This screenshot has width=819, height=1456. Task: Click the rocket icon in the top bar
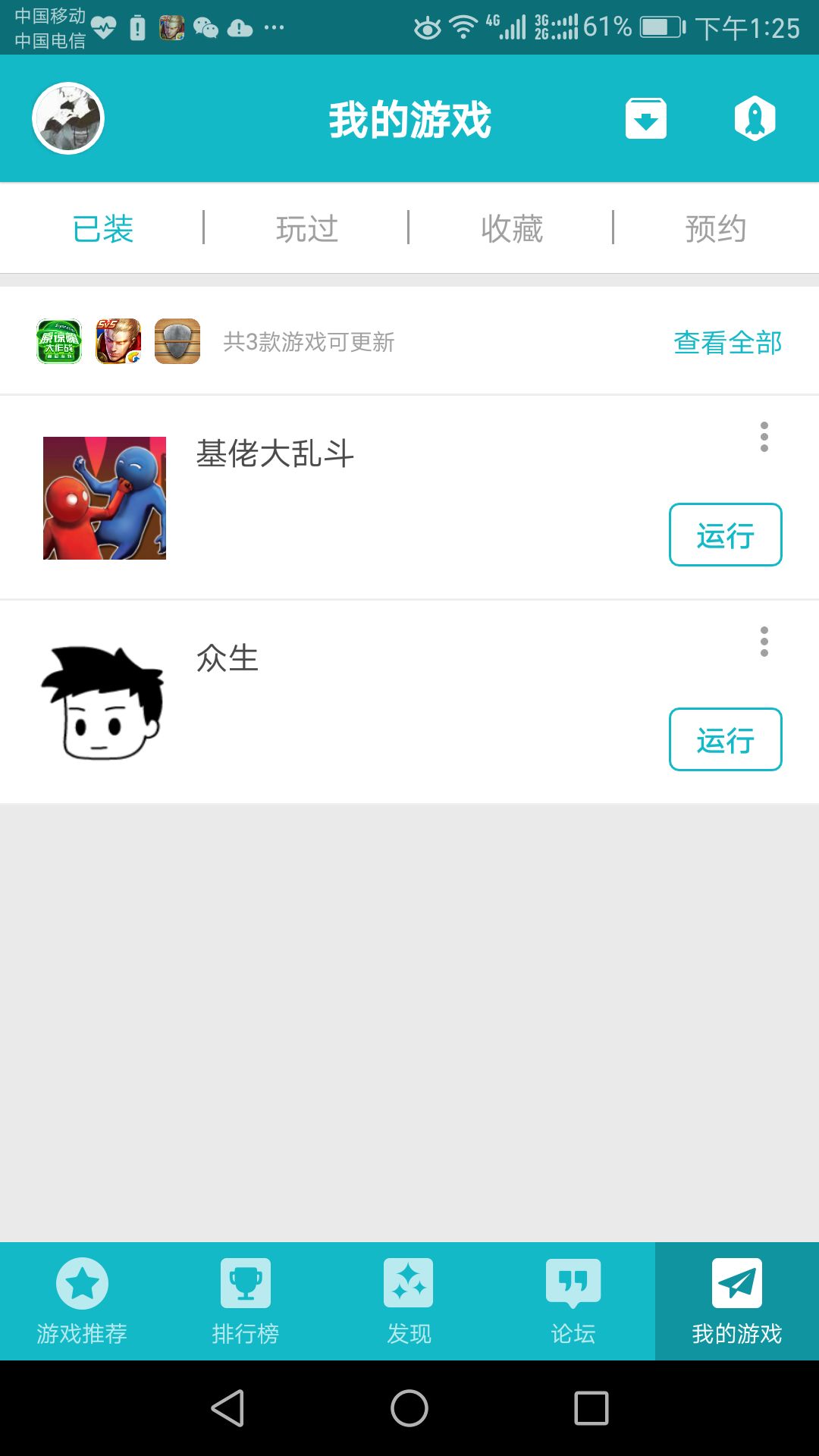coord(754,119)
